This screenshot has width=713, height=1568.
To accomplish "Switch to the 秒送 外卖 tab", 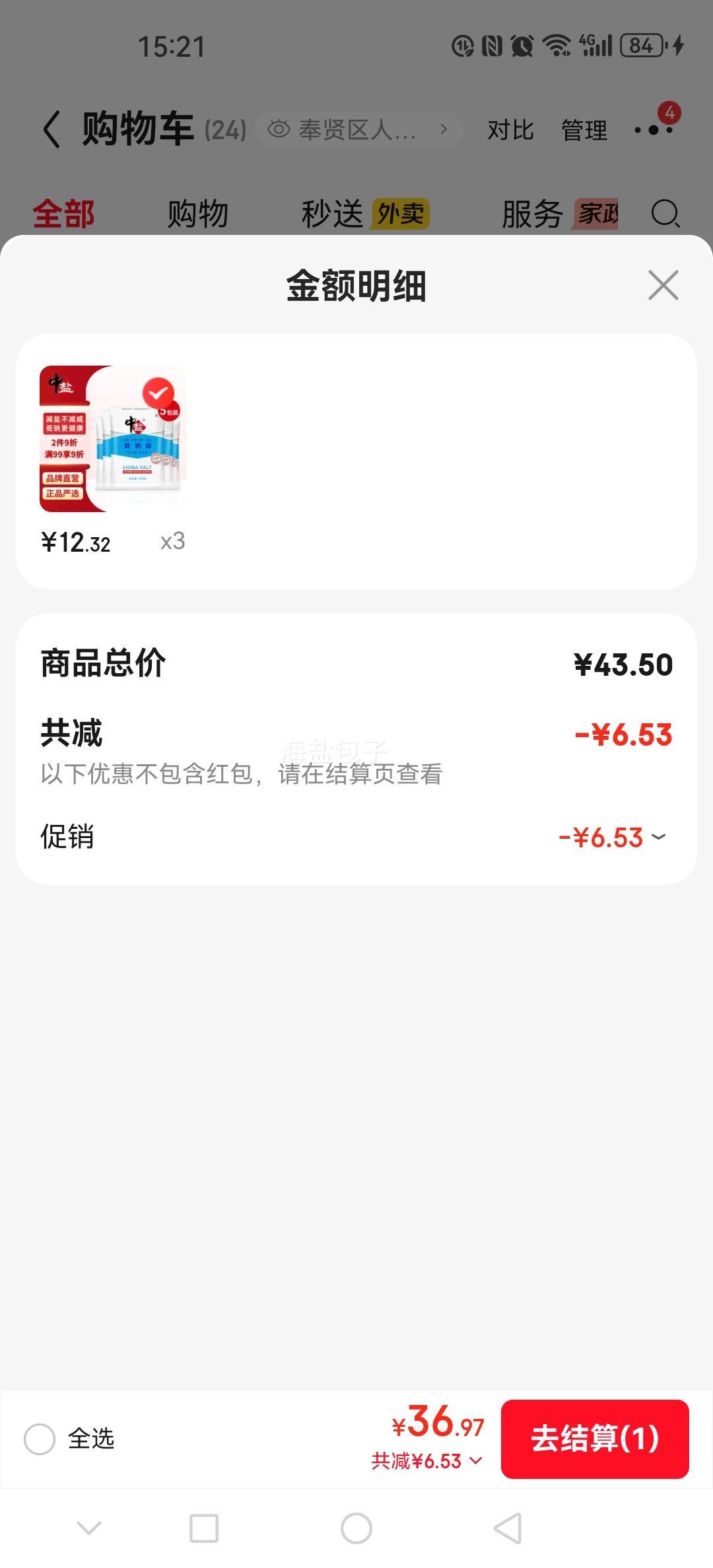I will [364, 214].
